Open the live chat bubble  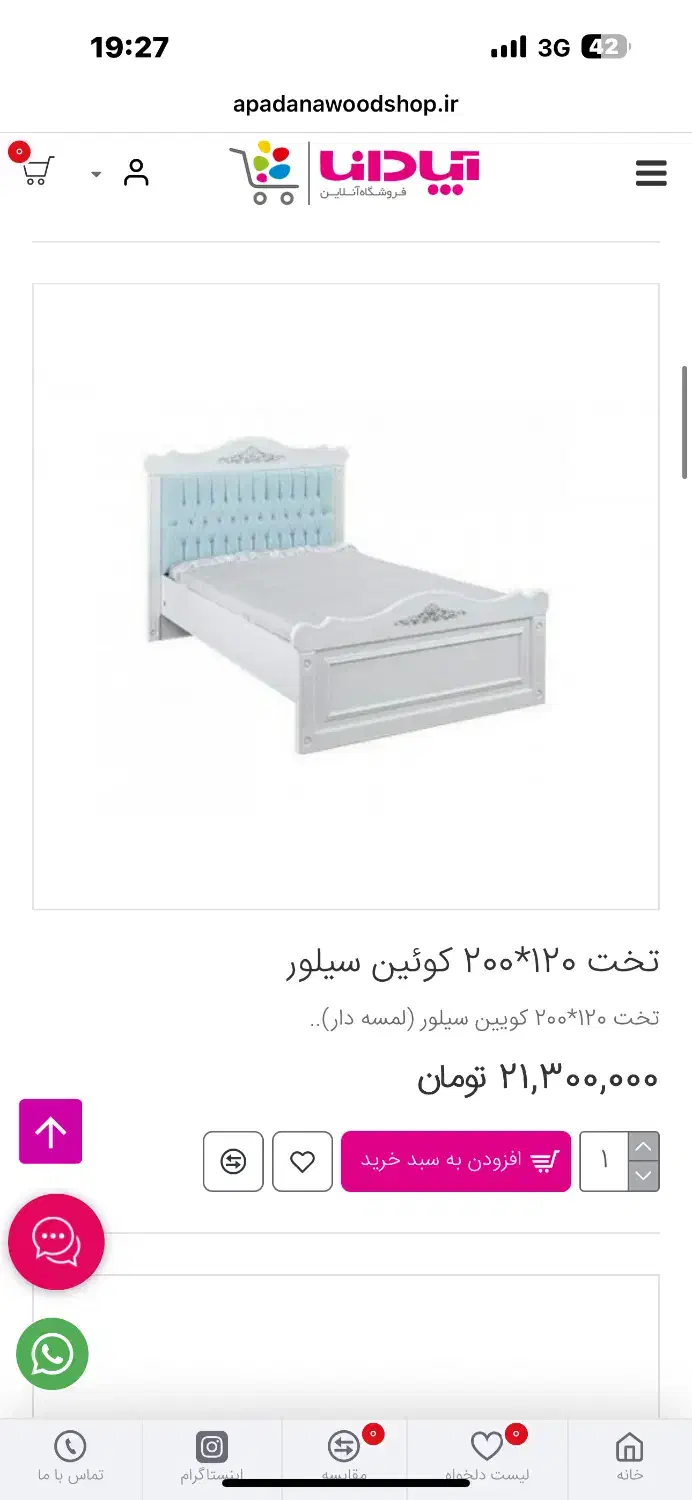tap(56, 1241)
